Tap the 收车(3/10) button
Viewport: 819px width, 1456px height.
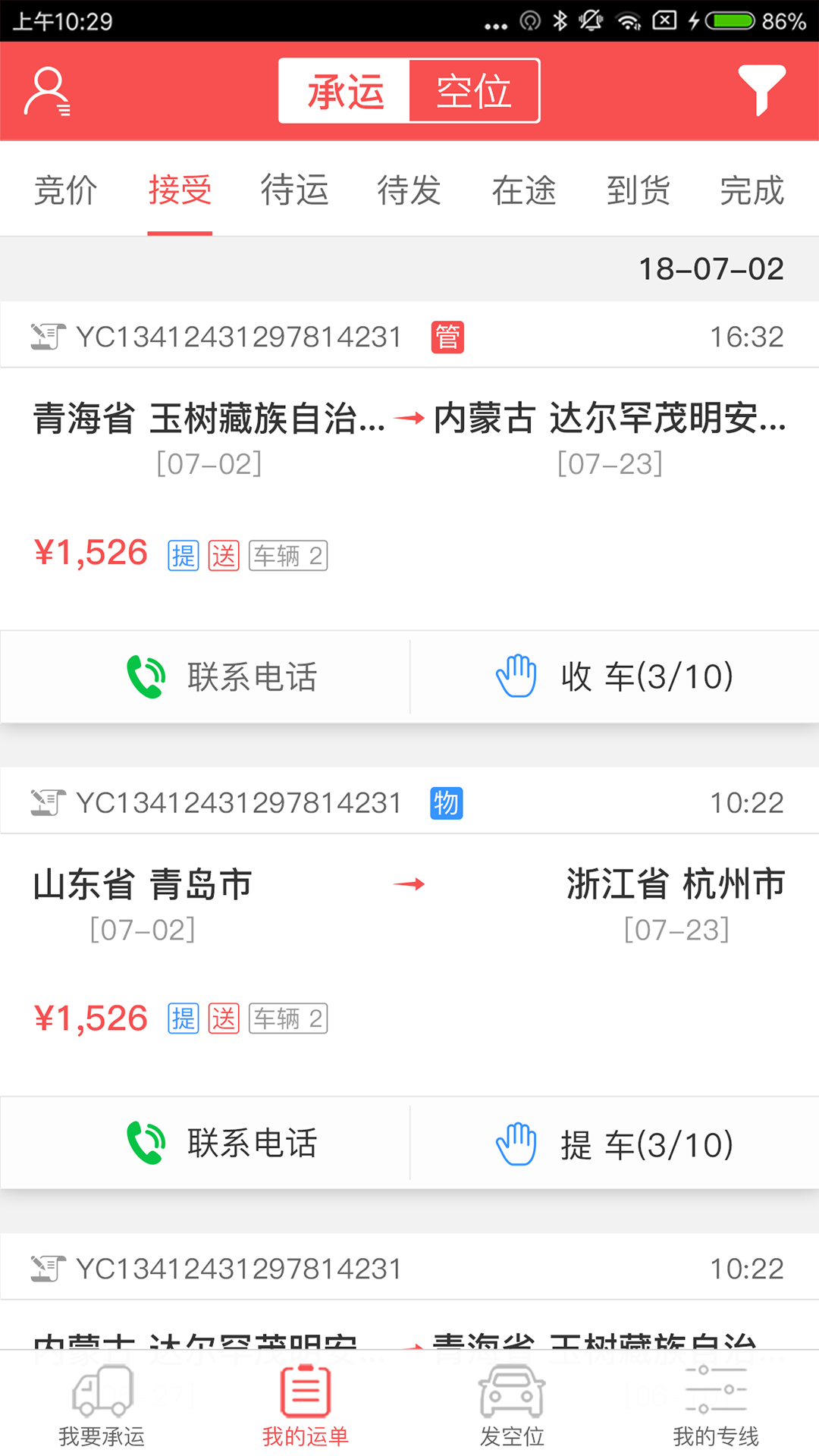point(614,676)
